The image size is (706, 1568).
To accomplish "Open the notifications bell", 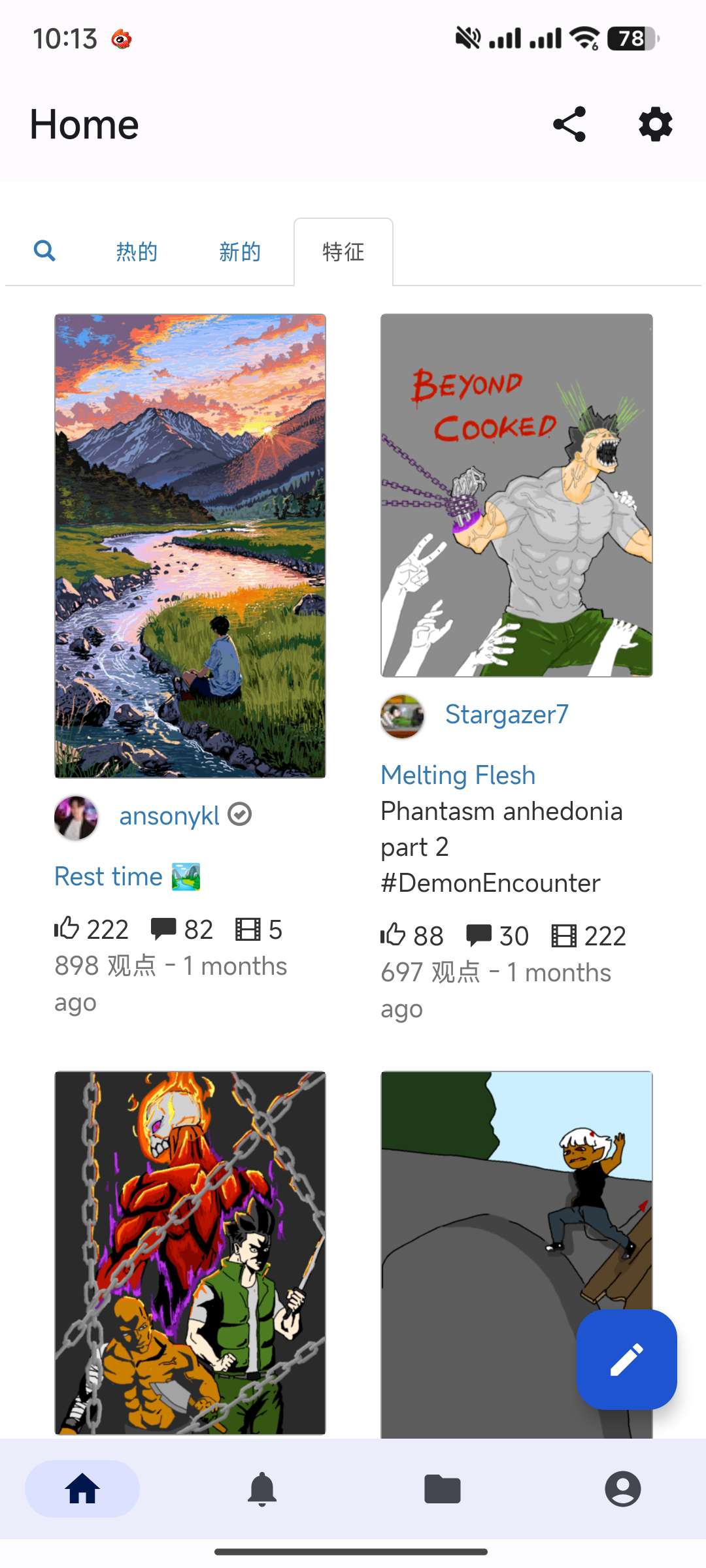I will click(262, 1489).
